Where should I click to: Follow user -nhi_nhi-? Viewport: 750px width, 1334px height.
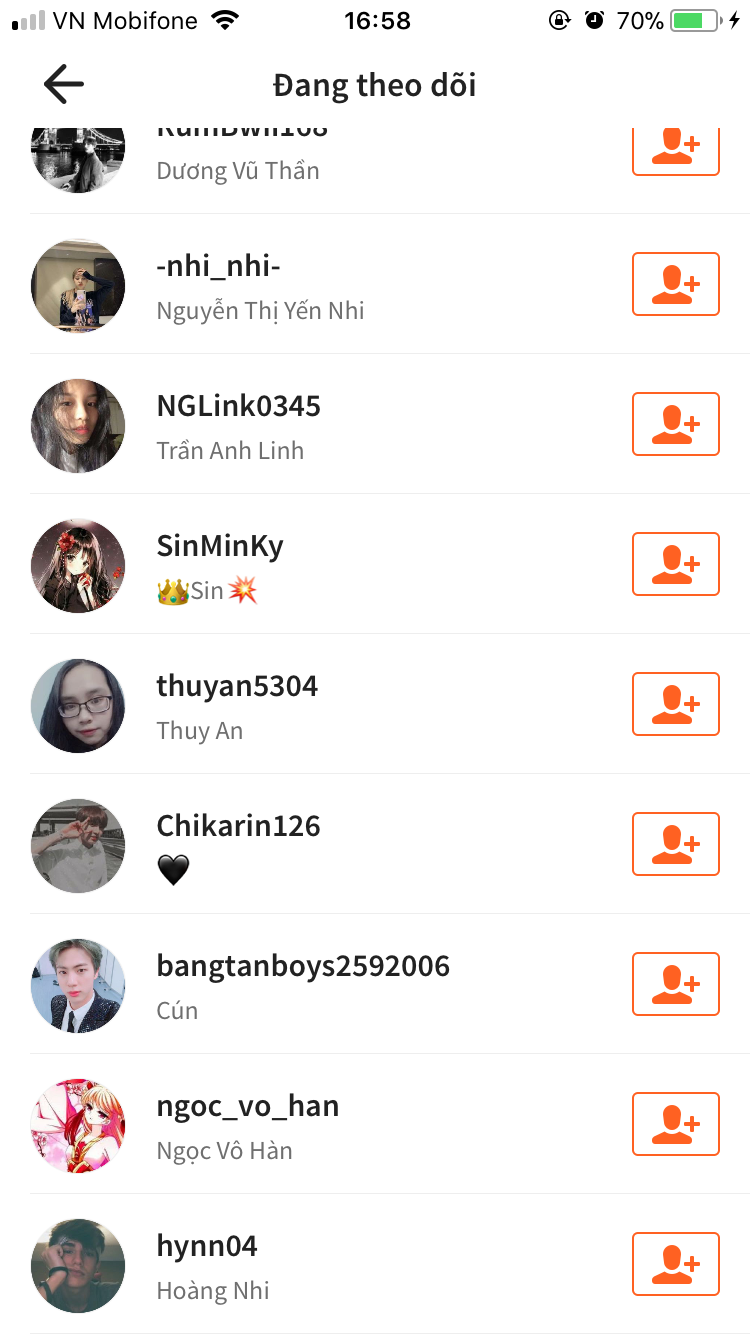pyautogui.click(x=676, y=284)
